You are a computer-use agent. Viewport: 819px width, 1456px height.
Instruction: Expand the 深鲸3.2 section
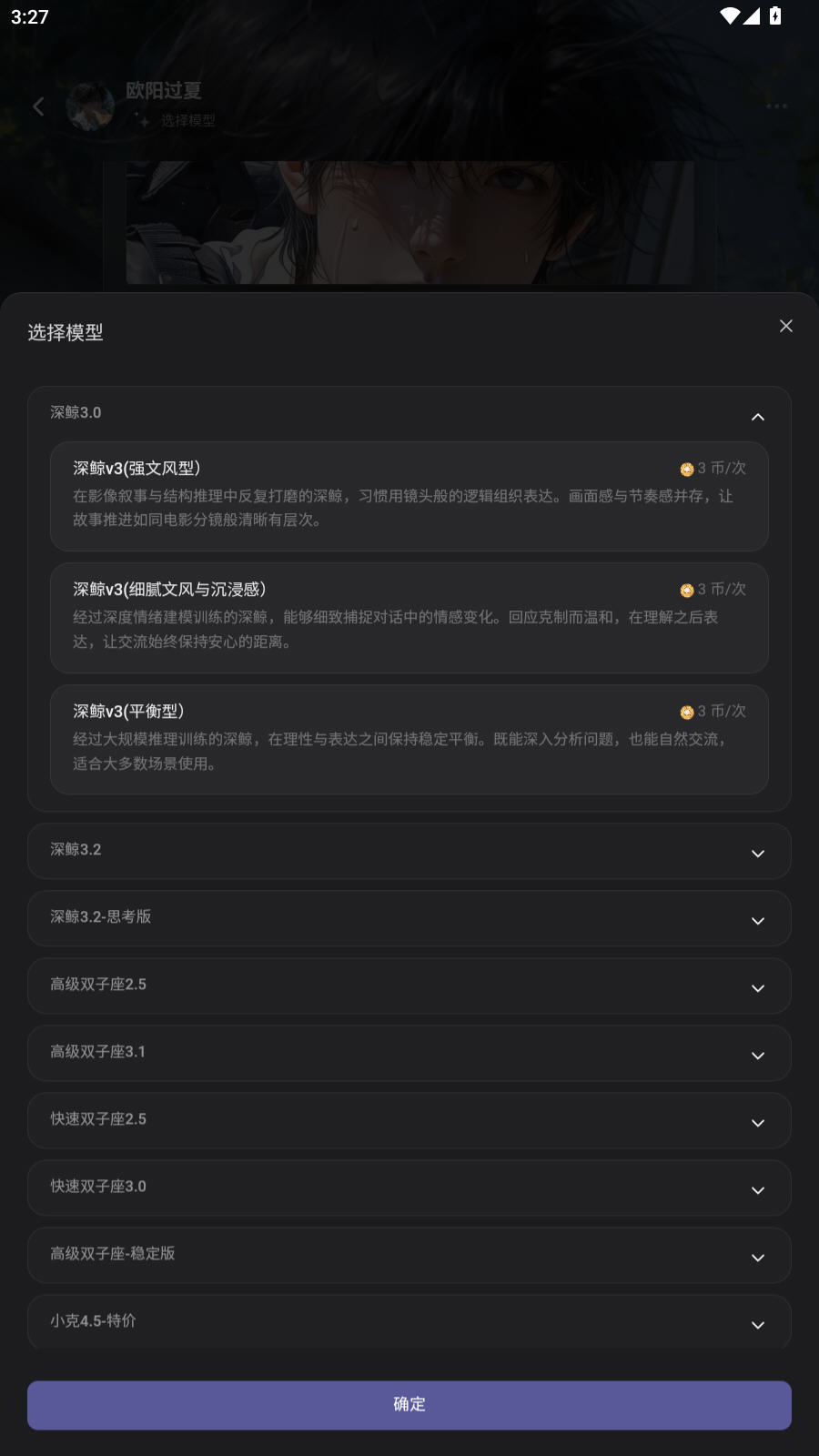coord(409,851)
